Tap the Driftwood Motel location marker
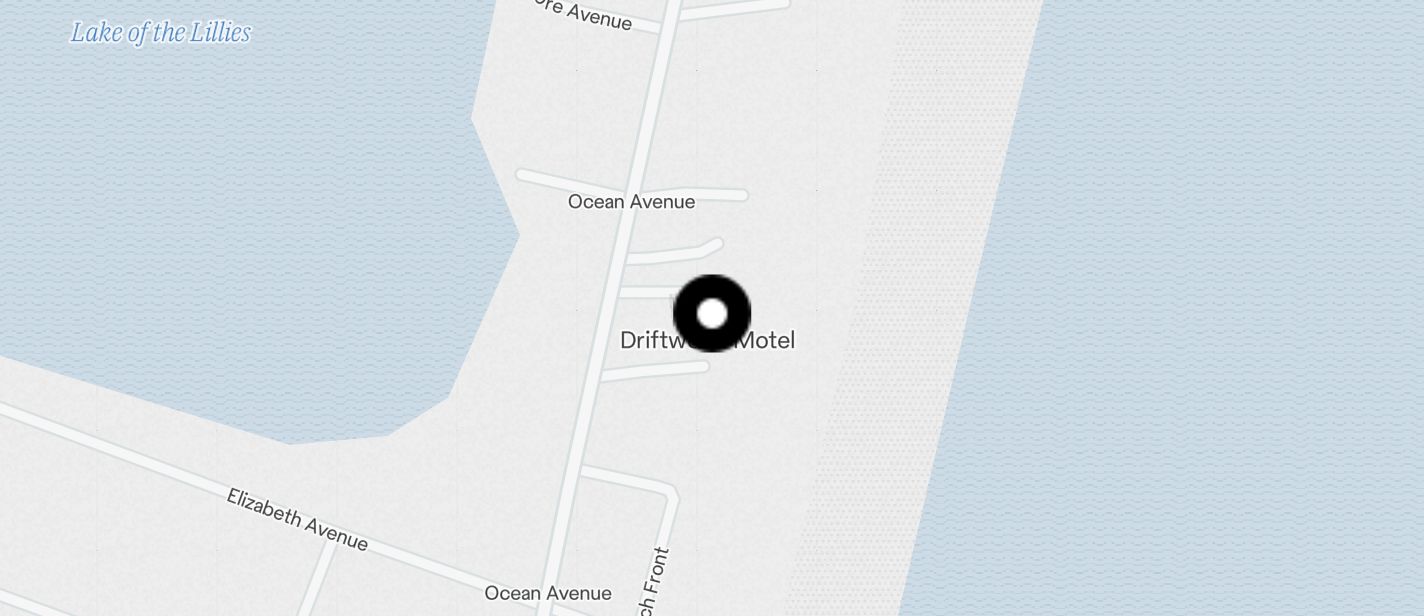The width and height of the screenshot is (1424, 616). coord(712,314)
